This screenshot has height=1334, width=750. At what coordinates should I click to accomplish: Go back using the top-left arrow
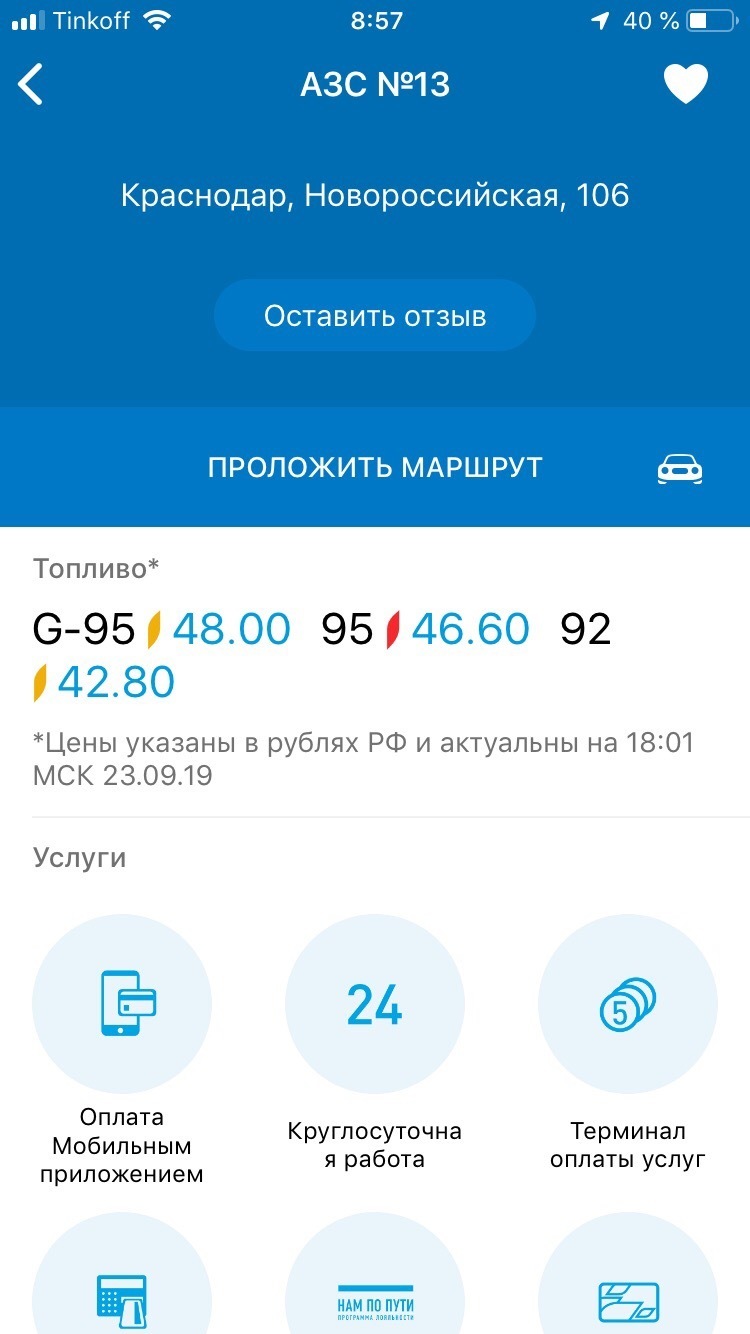coord(31,85)
